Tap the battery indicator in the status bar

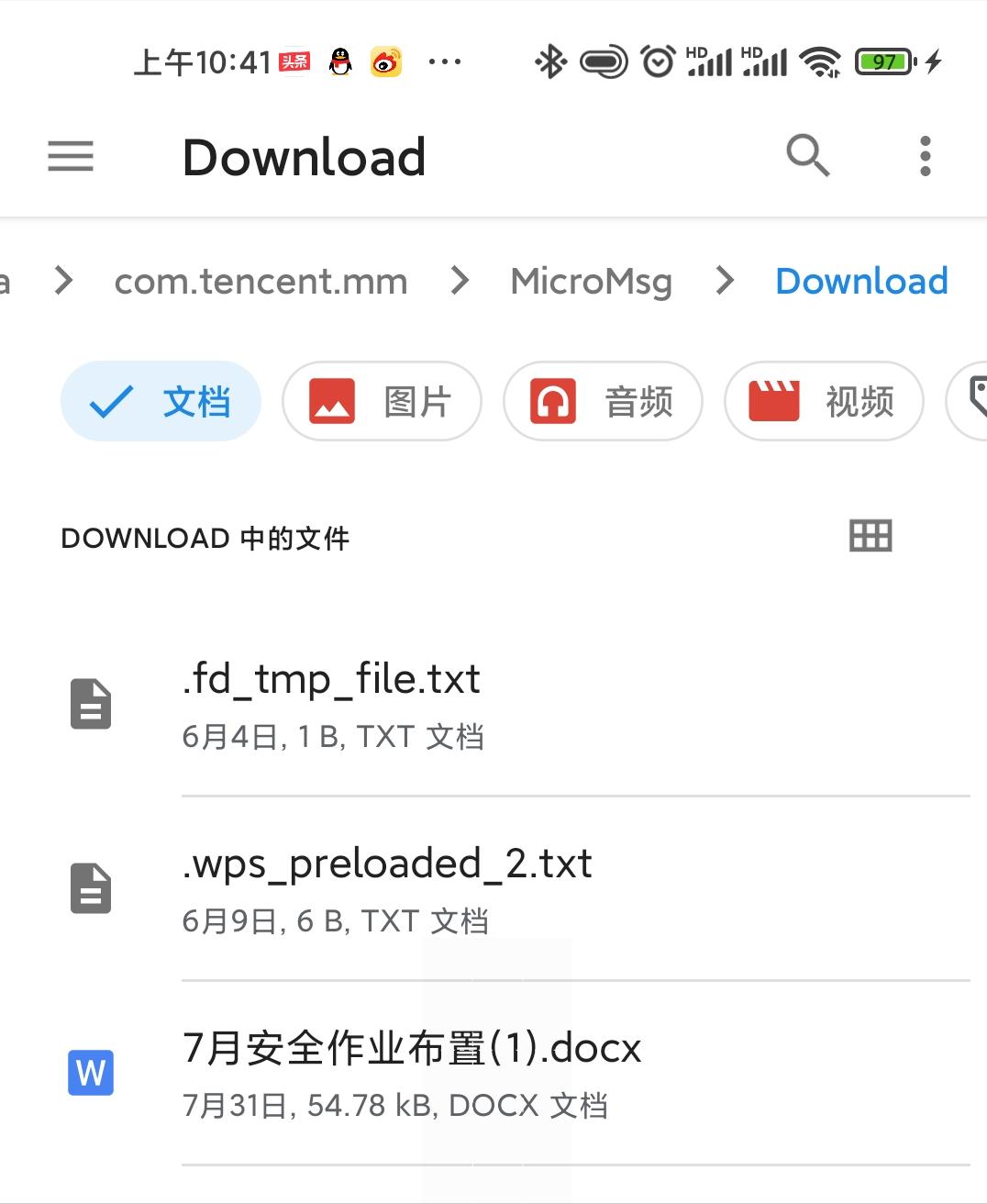pos(882,61)
